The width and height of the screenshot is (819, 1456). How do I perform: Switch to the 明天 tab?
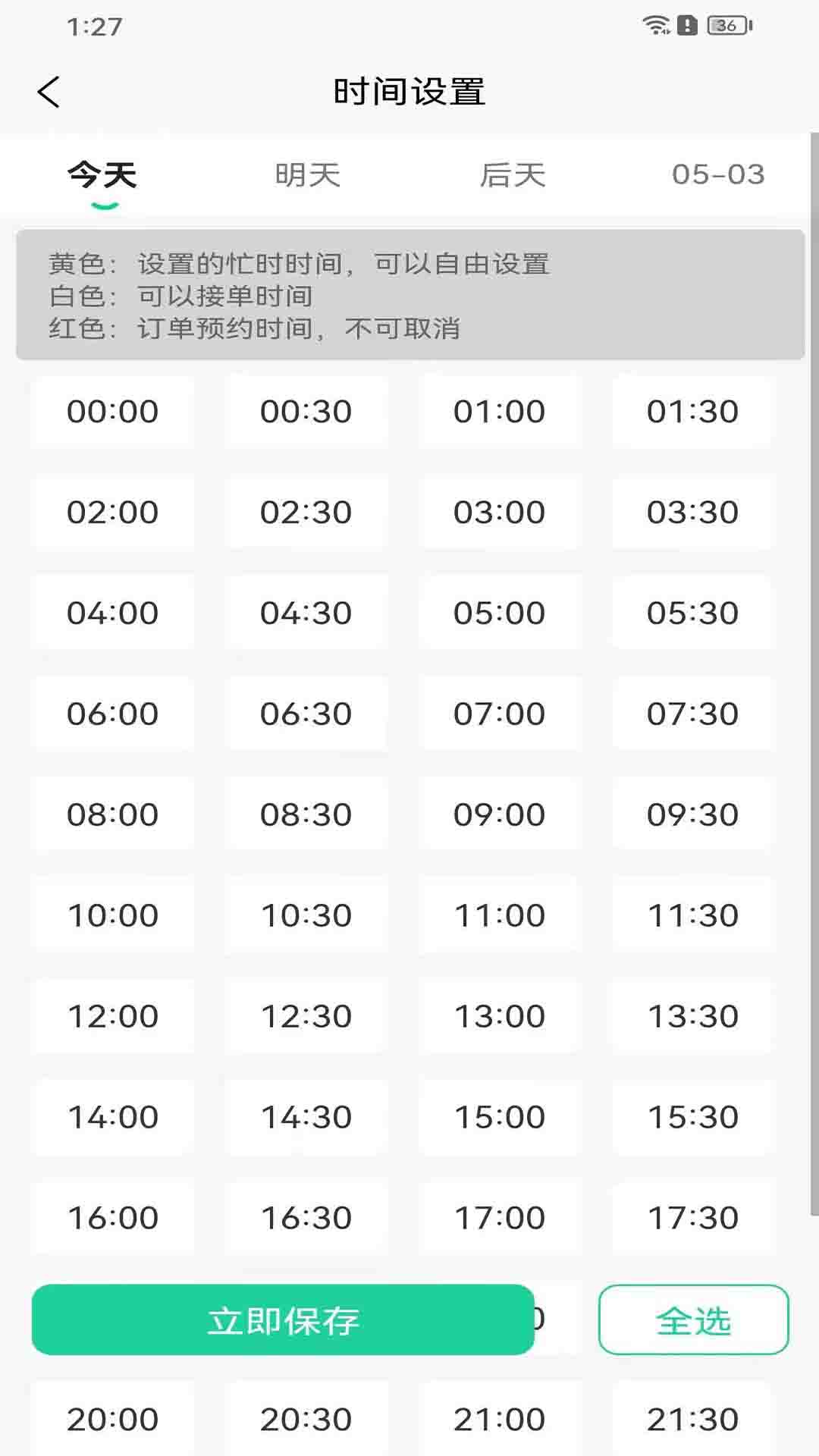(307, 175)
